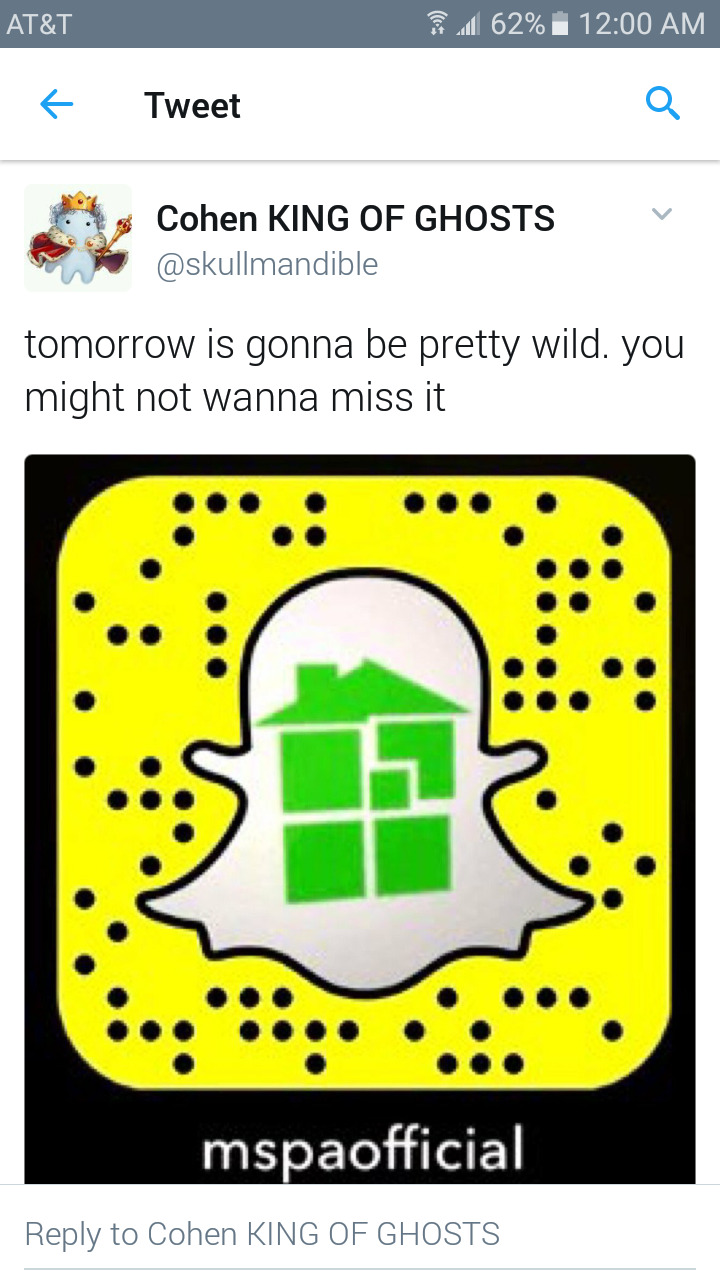This screenshot has height=1280, width=720.
Task: Open the search magnifier
Action: click(x=663, y=104)
